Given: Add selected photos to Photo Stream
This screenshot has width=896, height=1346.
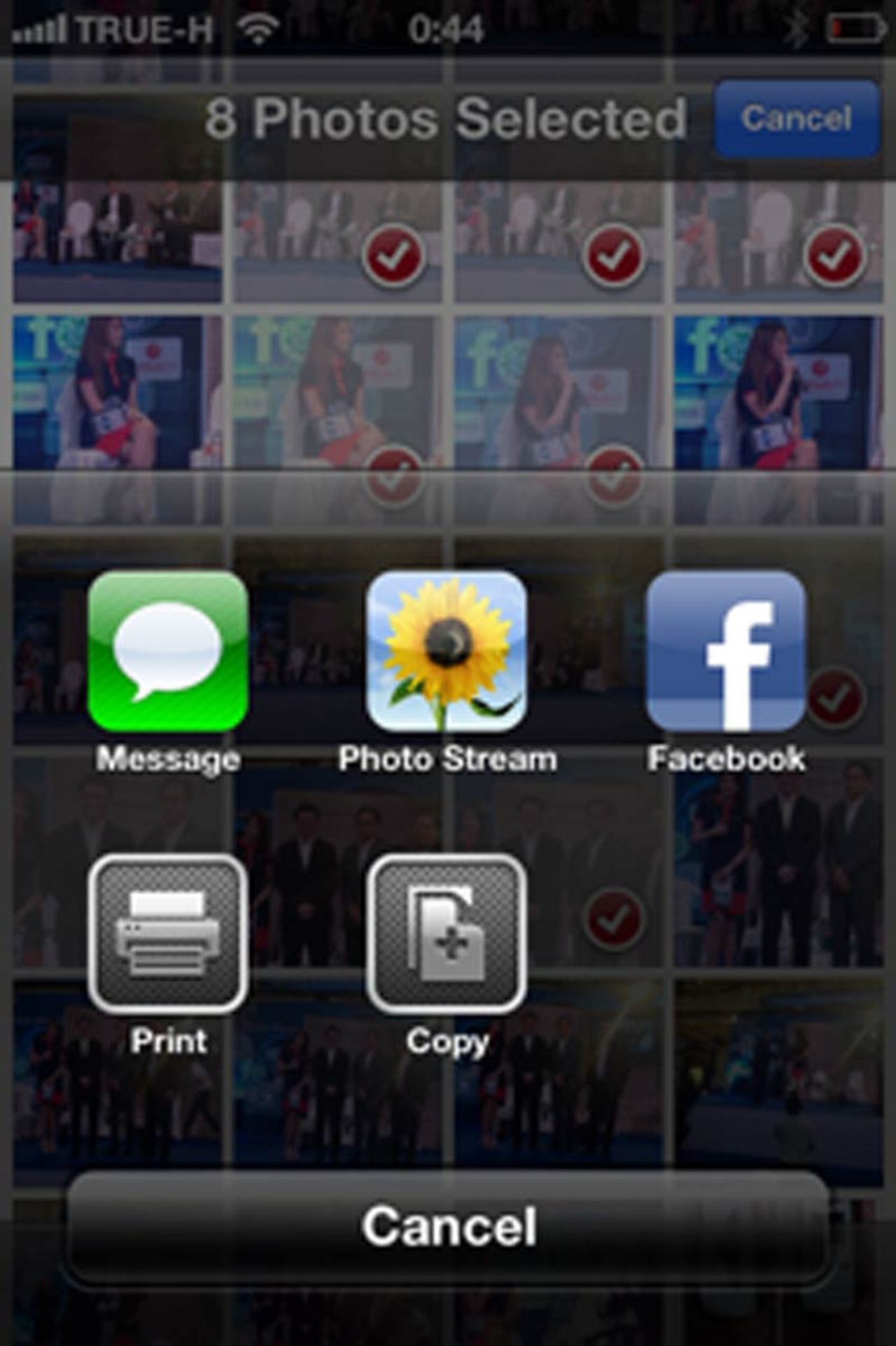Looking at the screenshot, I should tap(447, 652).
